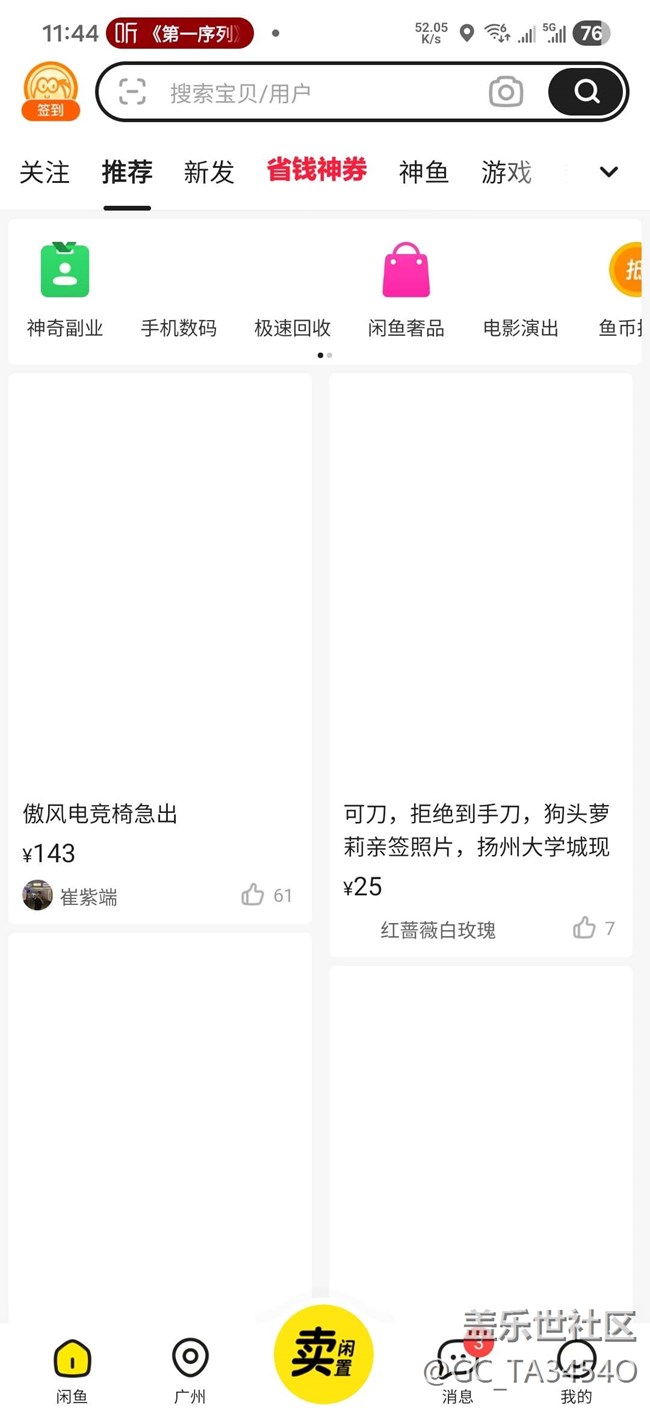Go to the 游戏 tab

tap(506, 172)
